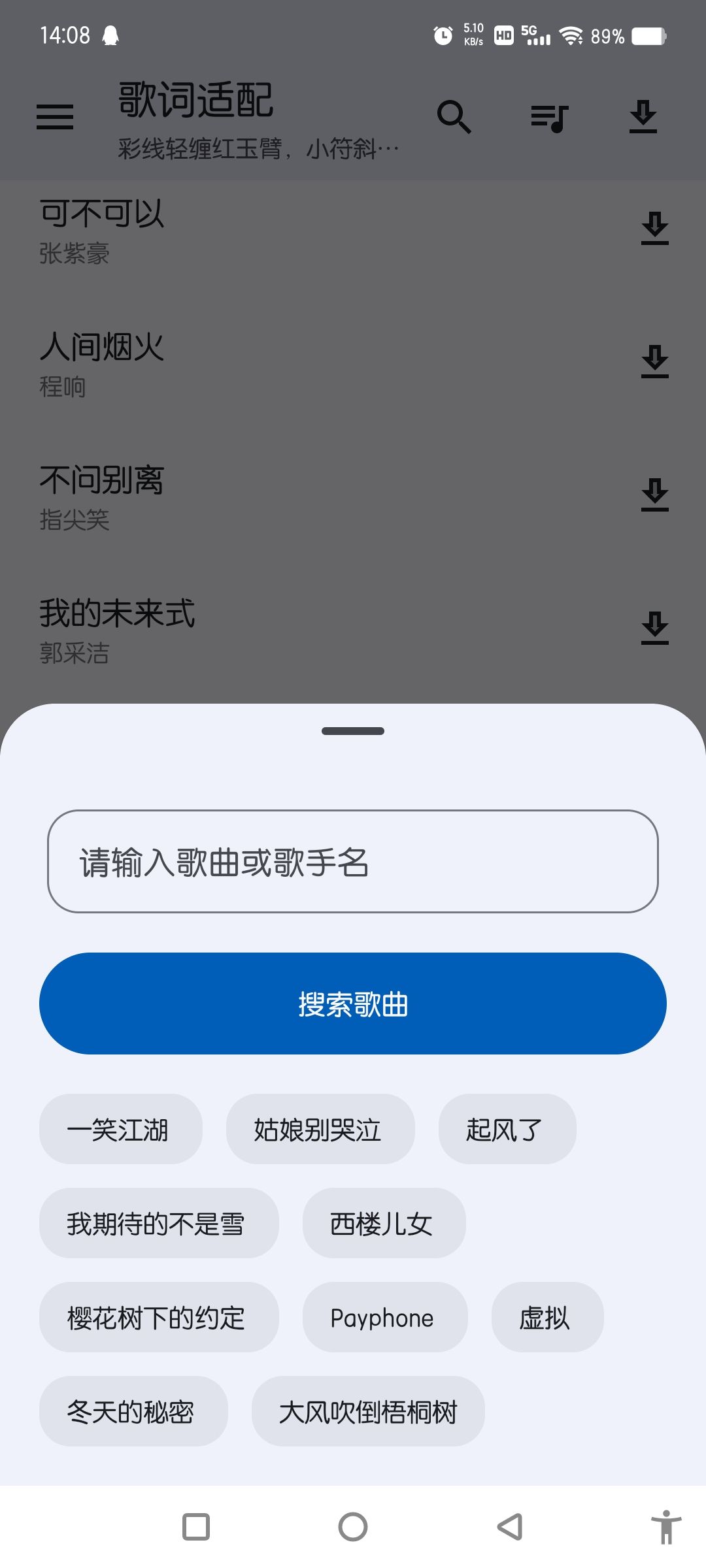Choose the 姑娘别哭泣 chip
This screenshot has height=1568, width=706.
point(320,1129)
